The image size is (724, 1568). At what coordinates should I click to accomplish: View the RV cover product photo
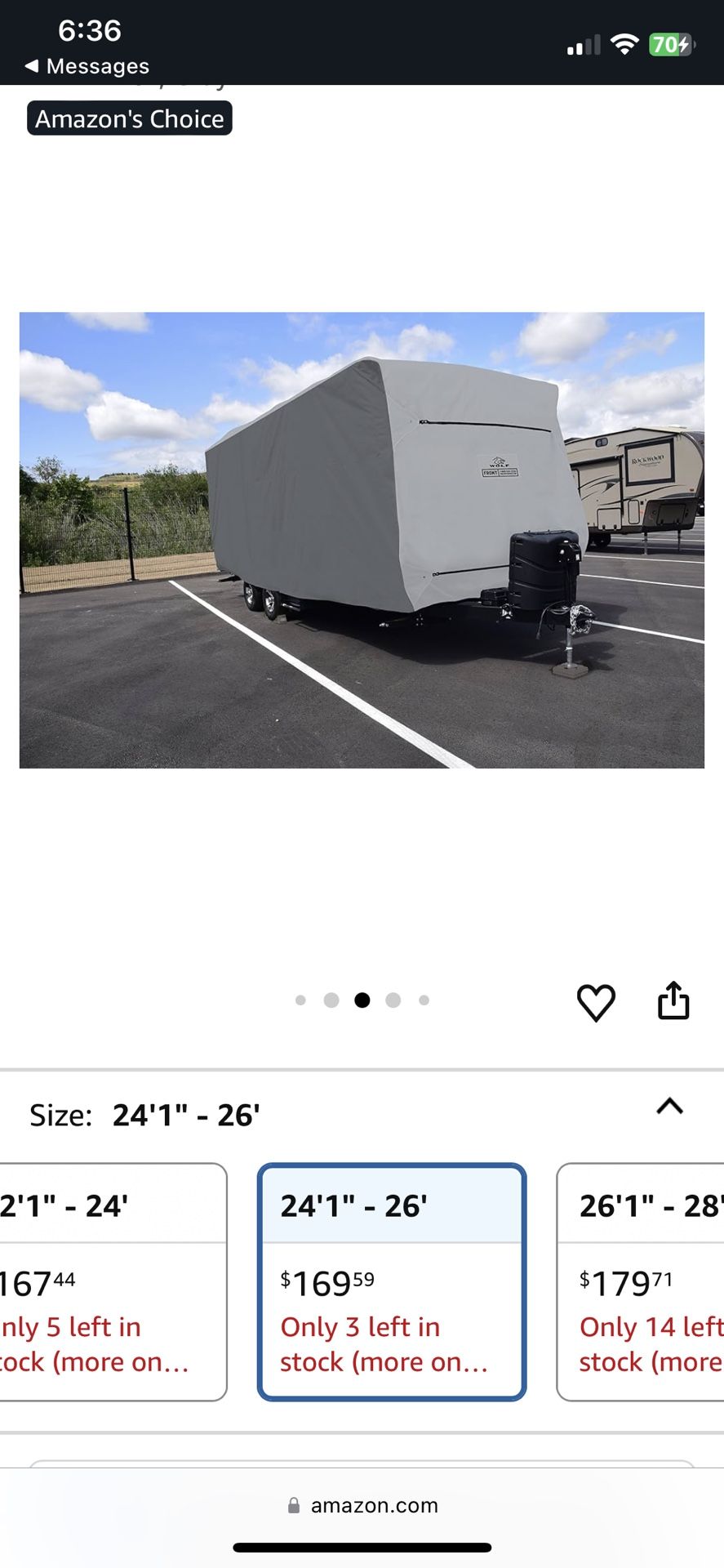pyautogui.click(x=362, y=539)
